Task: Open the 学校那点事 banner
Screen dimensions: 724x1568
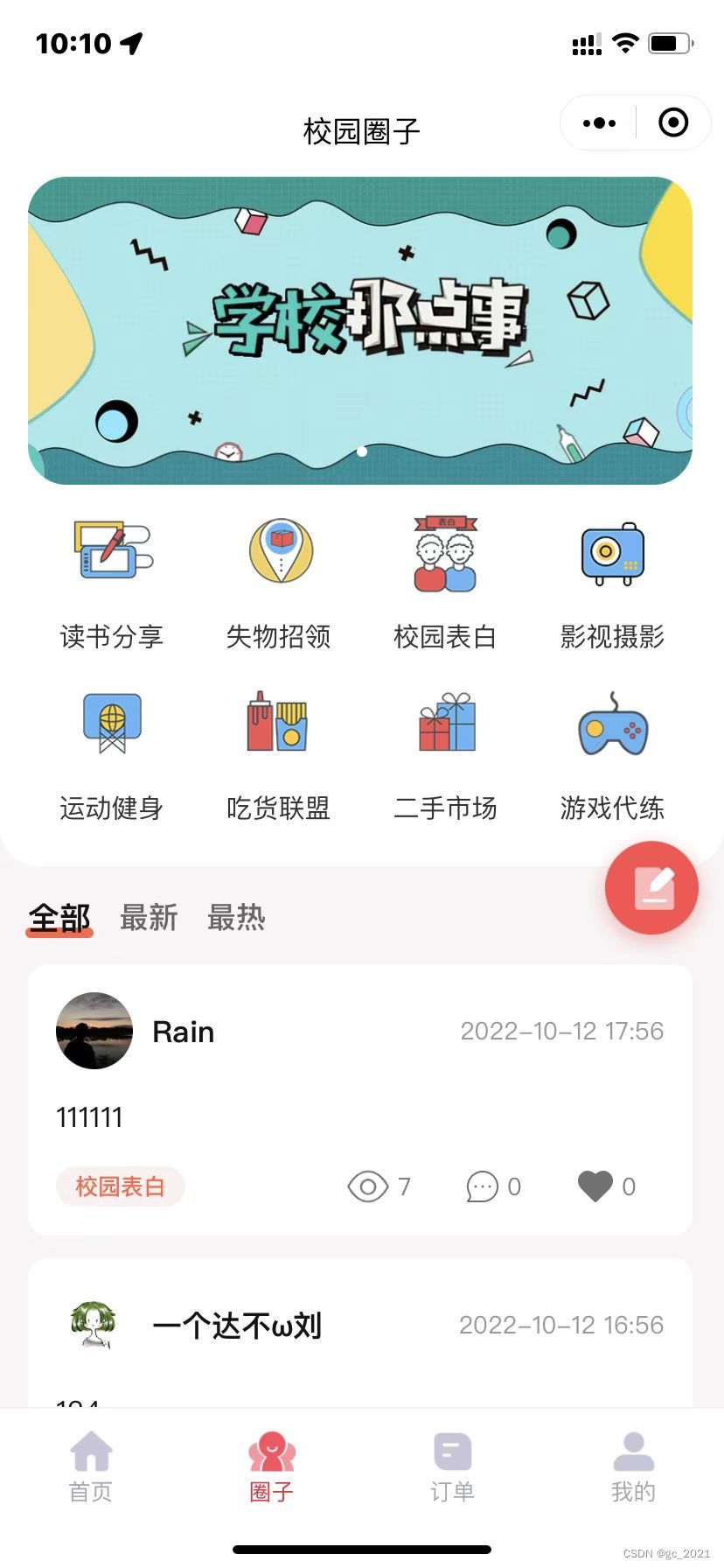Action: [x=360, y=331]
